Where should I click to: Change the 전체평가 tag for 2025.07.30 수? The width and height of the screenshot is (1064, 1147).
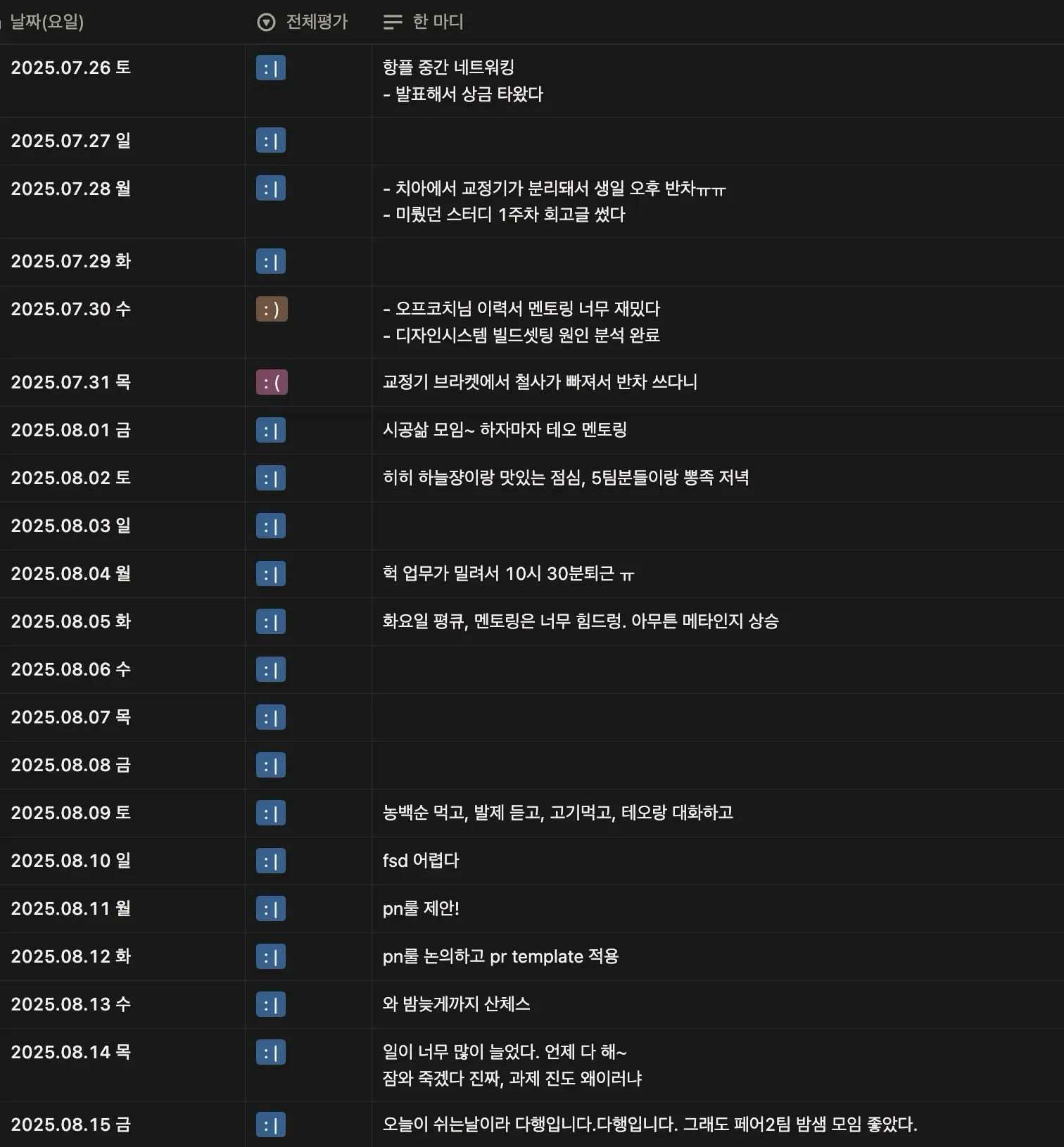[272, 310]
